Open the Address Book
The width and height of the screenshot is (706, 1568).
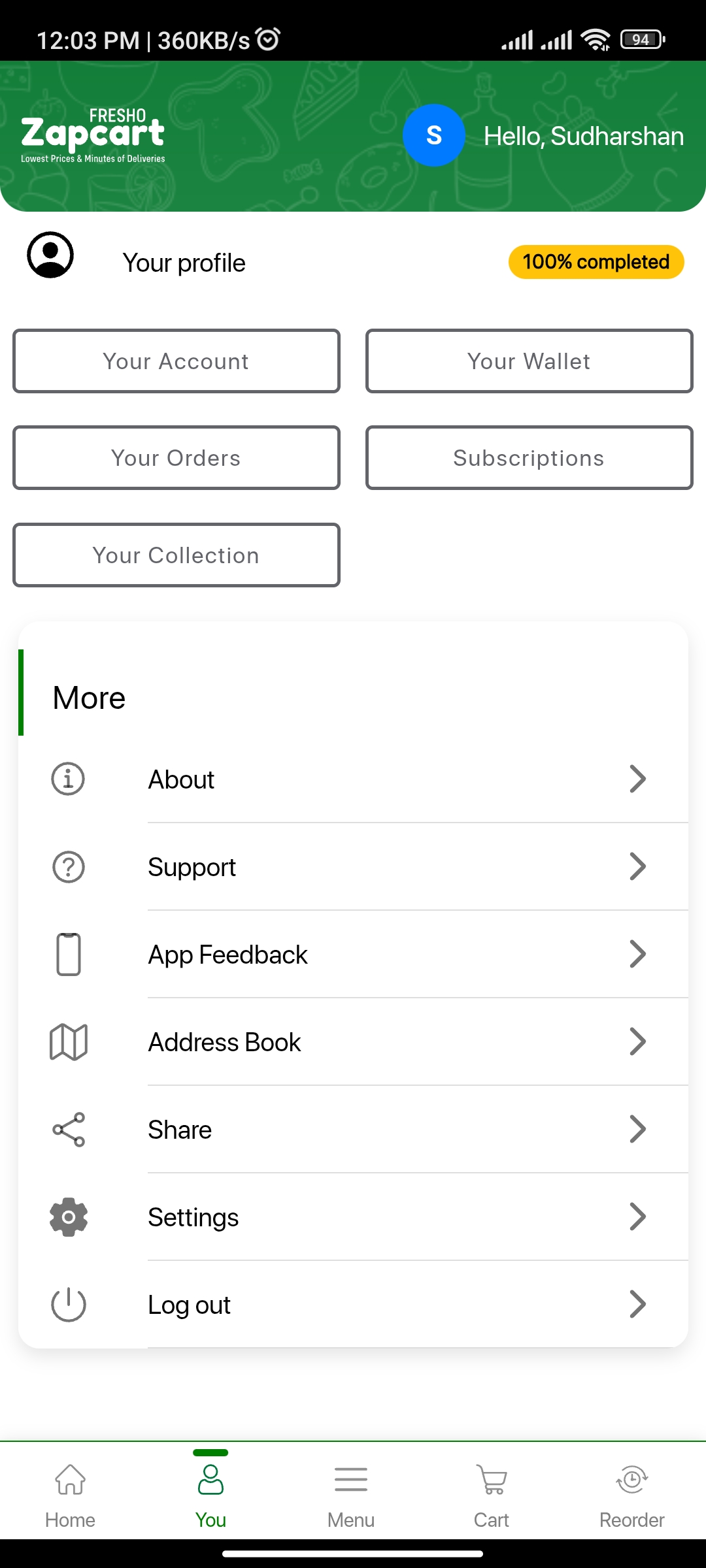pyautogui.click(x=353, y=1042)
